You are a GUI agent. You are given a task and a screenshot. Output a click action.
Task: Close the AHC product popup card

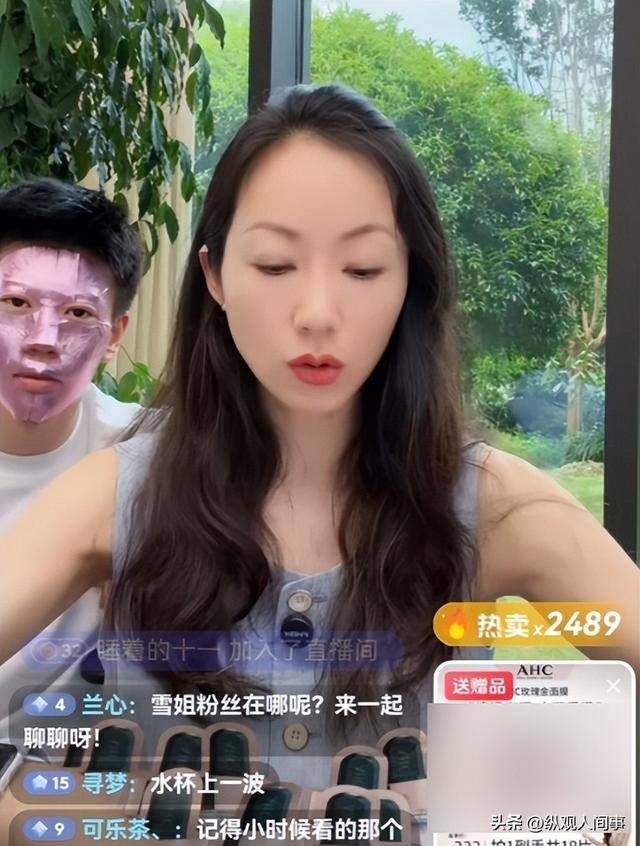[613, 686]
